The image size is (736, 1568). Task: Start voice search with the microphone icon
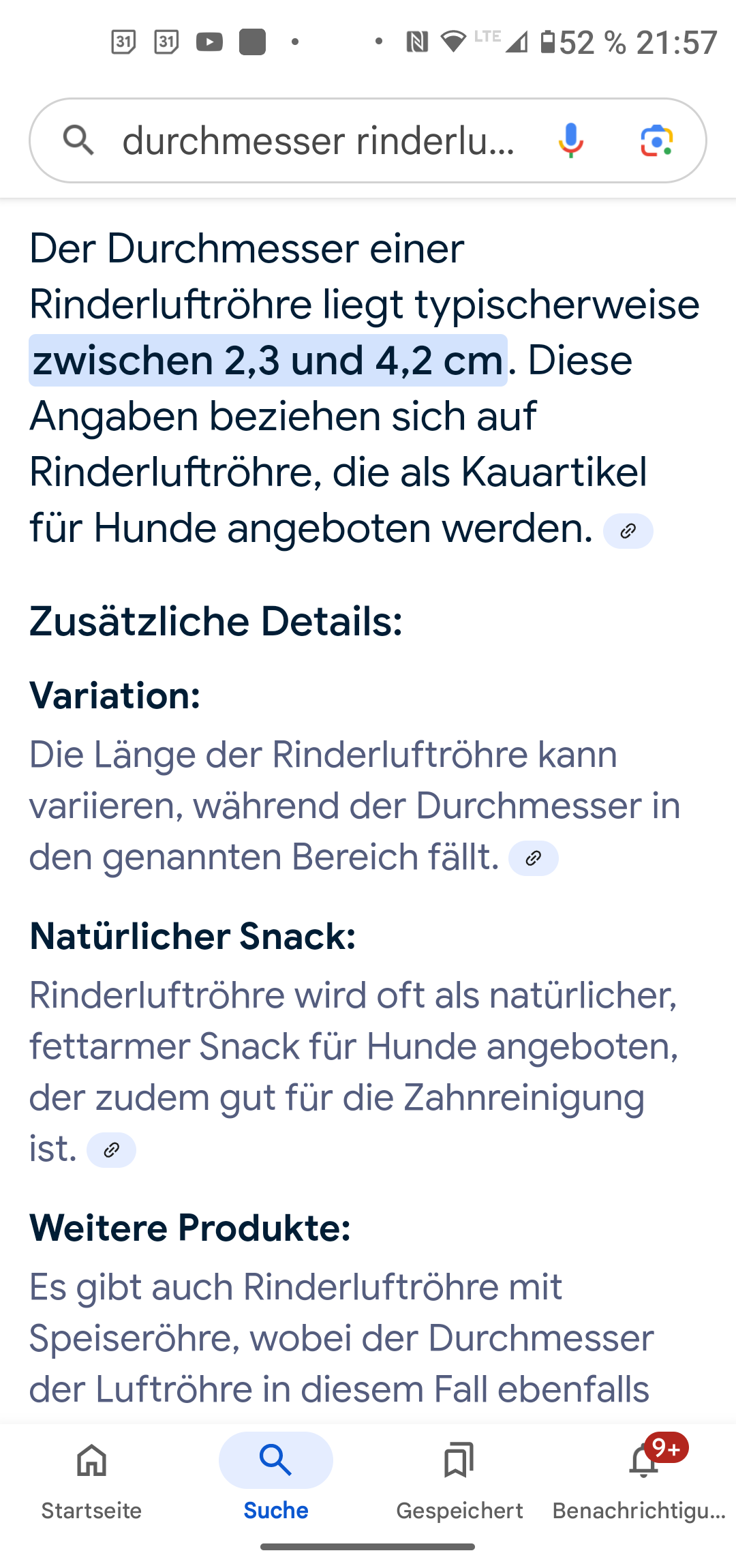pos(571,140)
